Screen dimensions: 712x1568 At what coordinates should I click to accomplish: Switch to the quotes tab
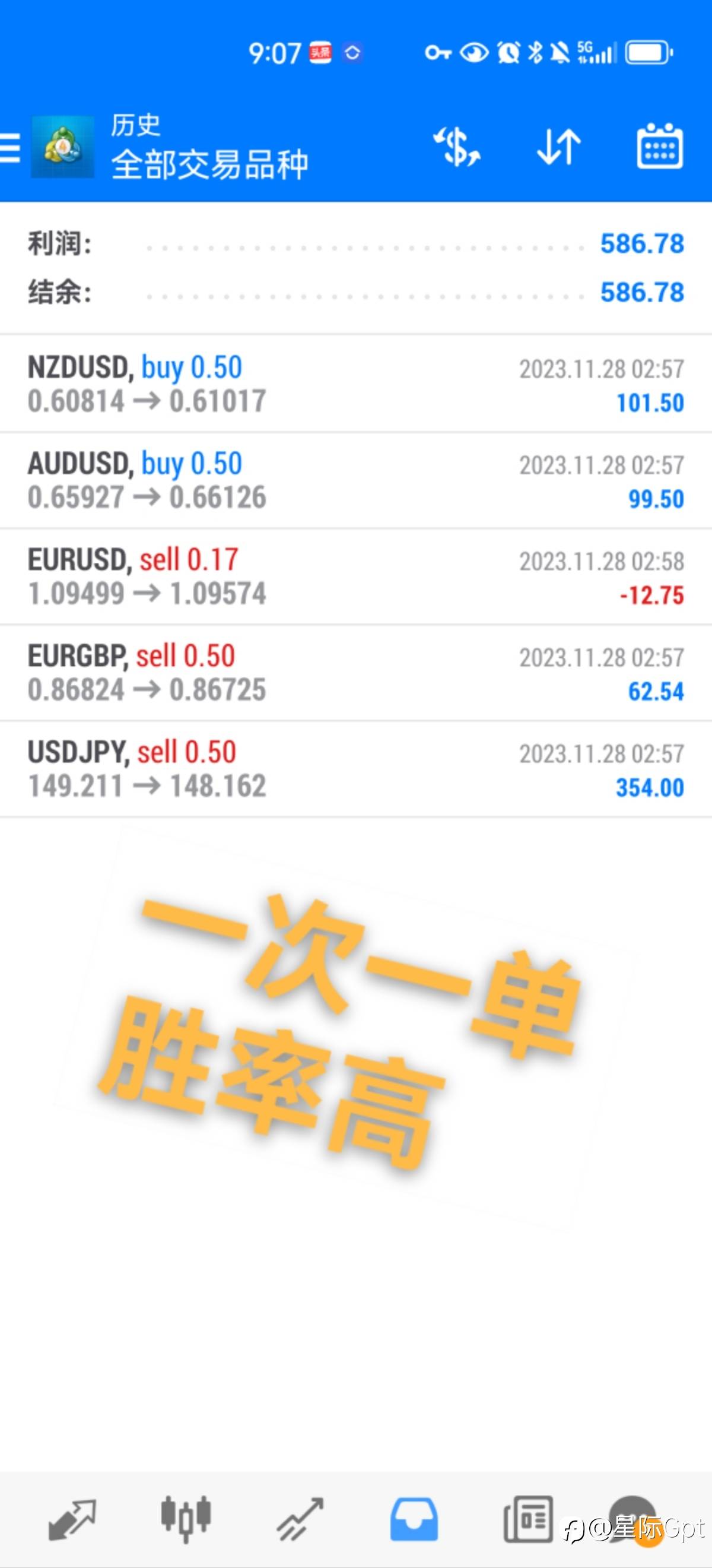72,1519
